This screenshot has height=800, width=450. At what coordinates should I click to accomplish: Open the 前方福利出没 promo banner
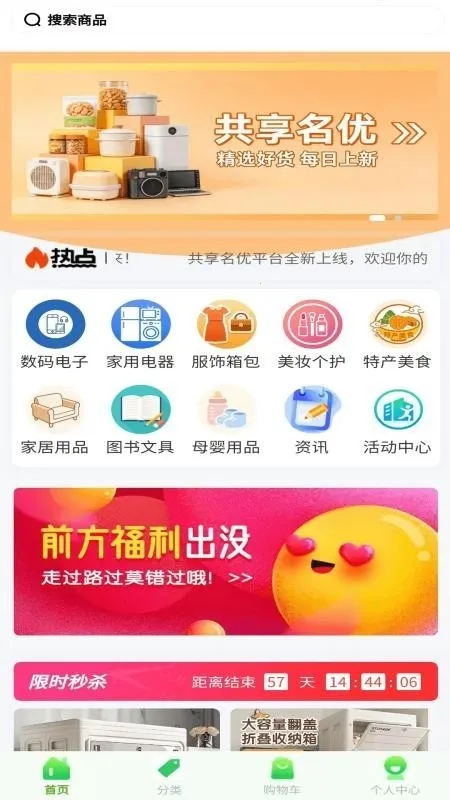click(226, 561)
